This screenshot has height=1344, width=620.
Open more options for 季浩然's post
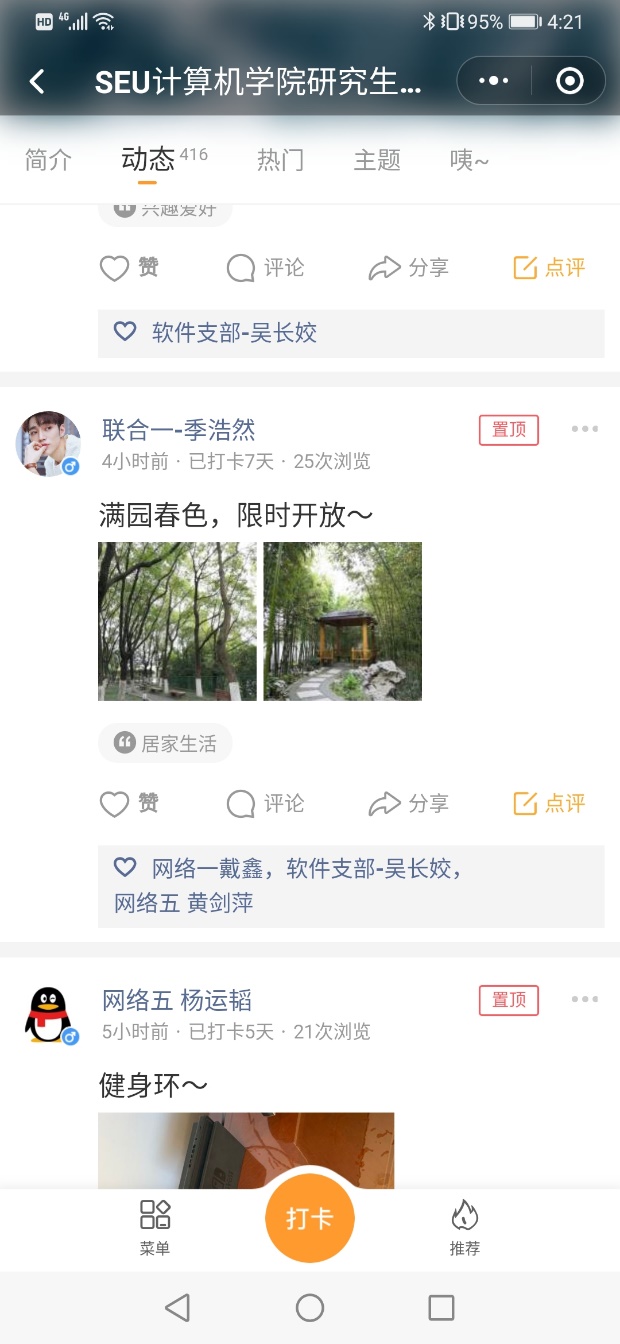[585, 430]
